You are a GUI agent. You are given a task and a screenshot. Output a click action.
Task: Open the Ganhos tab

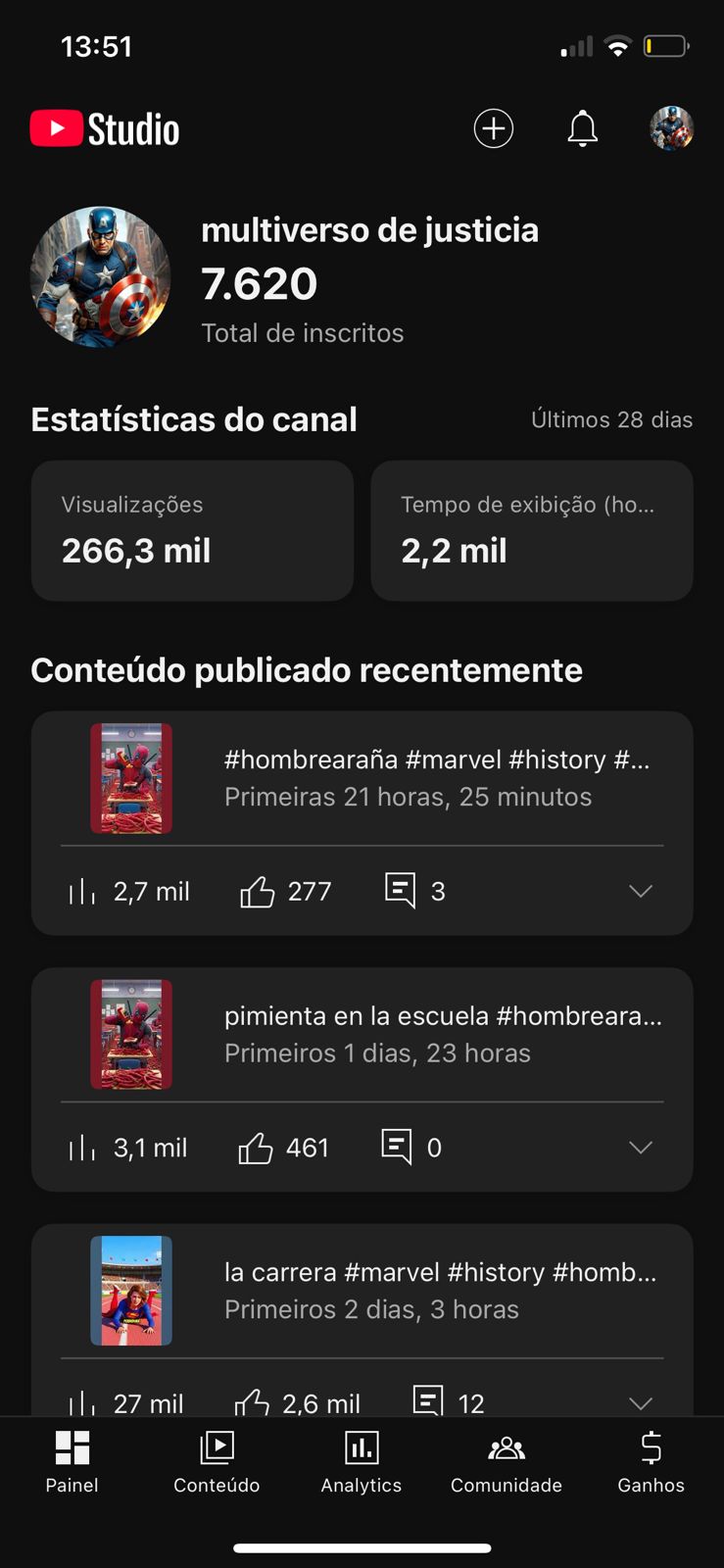coord(651,1461)
